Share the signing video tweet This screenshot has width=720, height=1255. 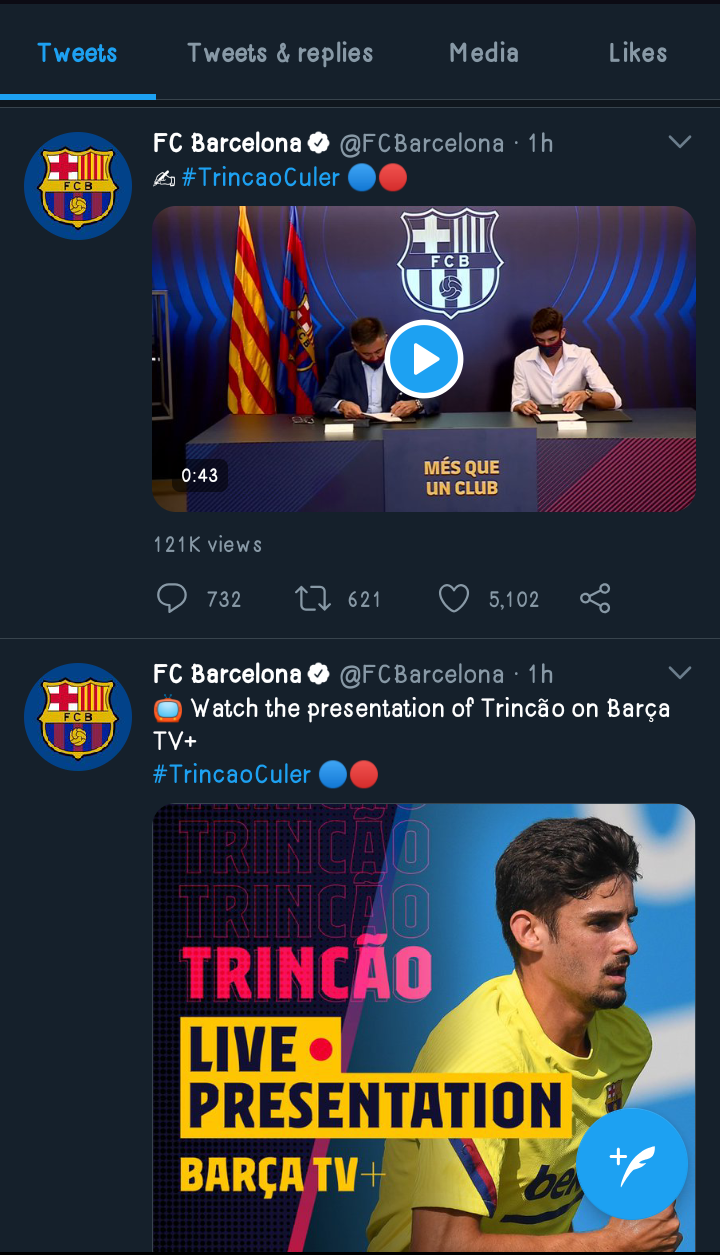[x=595, y=599]
